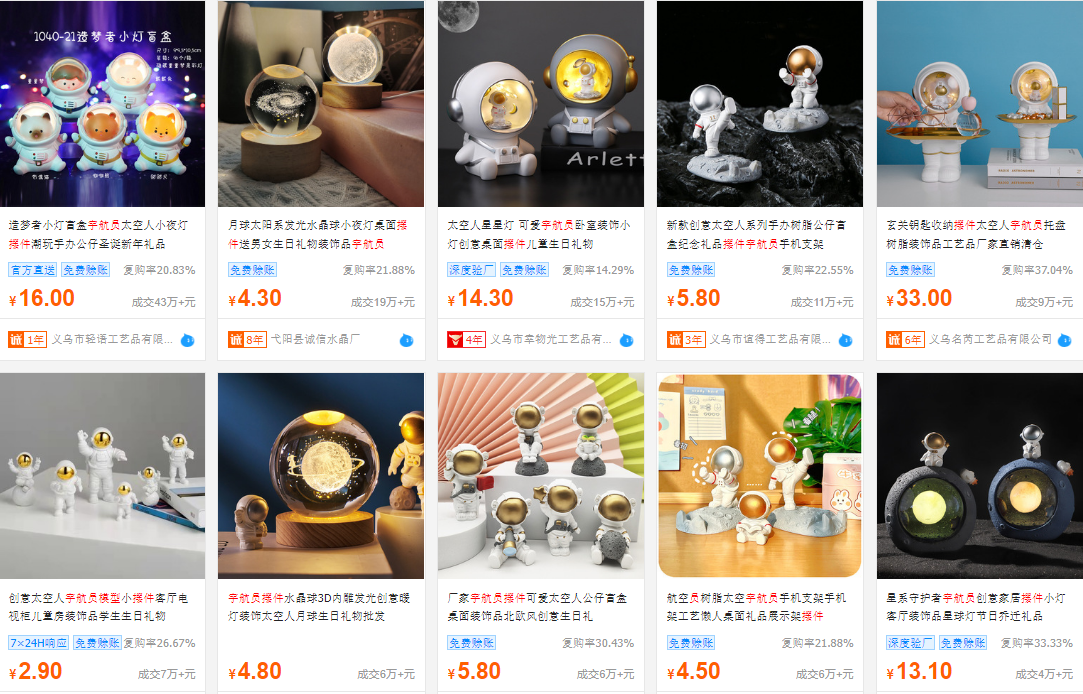
Task: Visit the shop 义乌市幸物光工艺品有
Action: [x=551, y=340]
